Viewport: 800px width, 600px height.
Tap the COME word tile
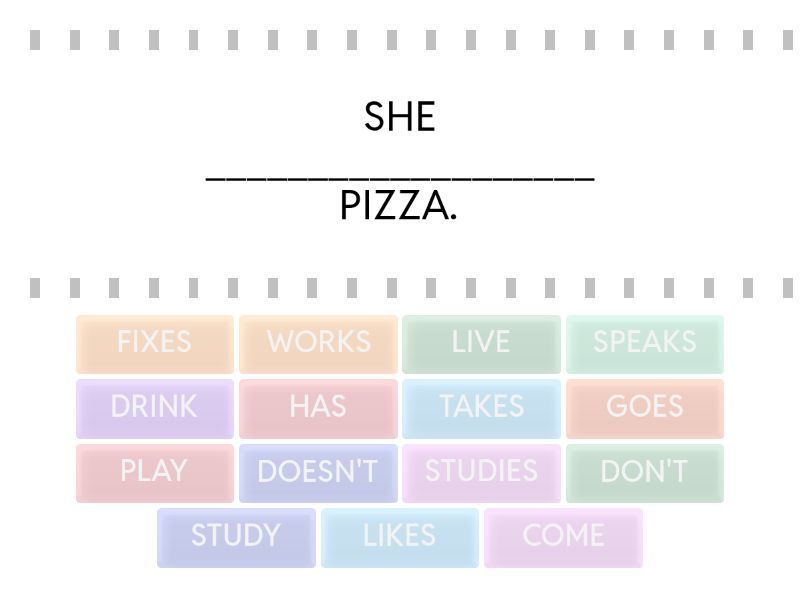coord(563,537)
